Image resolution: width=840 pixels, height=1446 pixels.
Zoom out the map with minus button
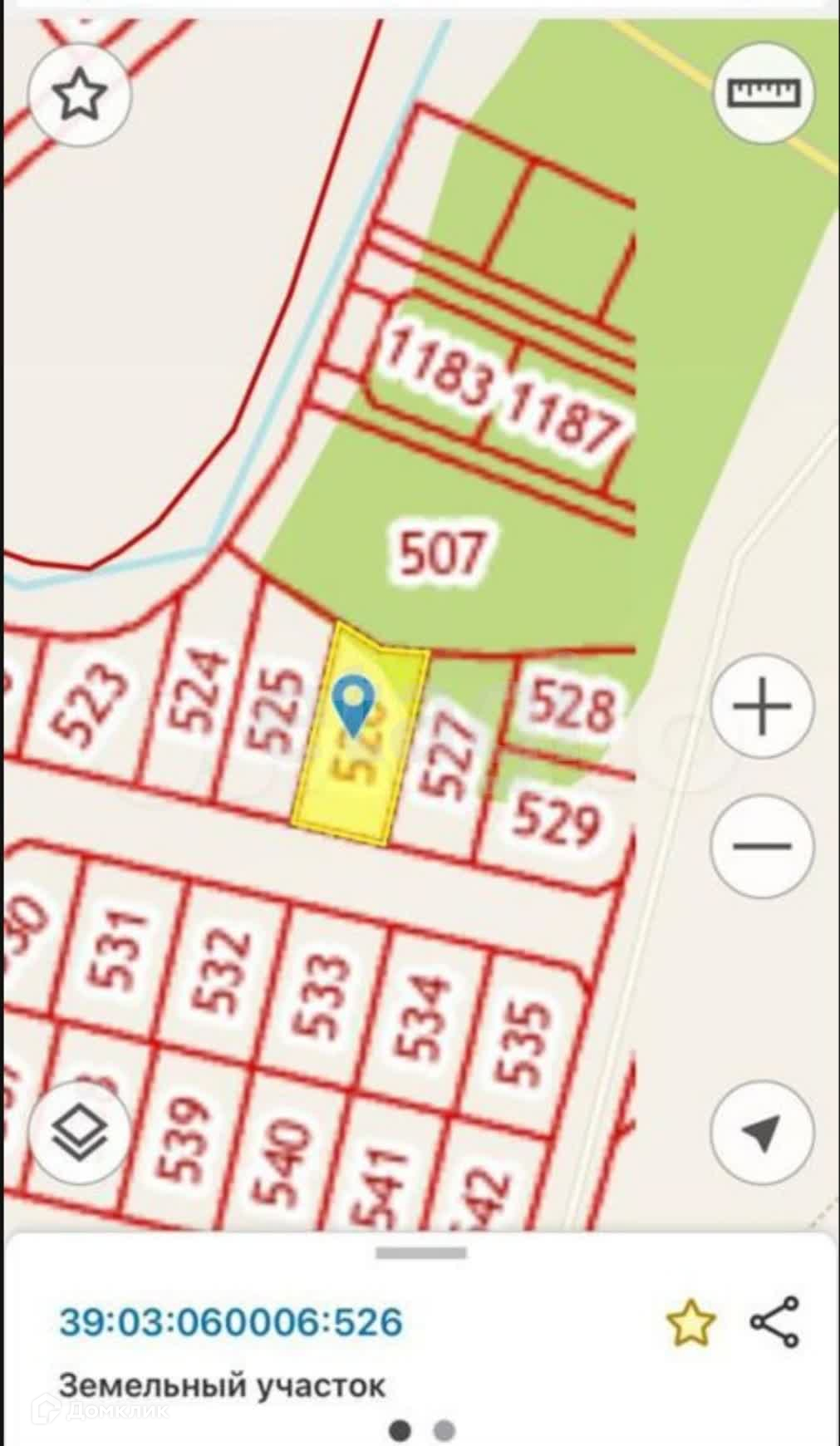click(x=762, y=847)
